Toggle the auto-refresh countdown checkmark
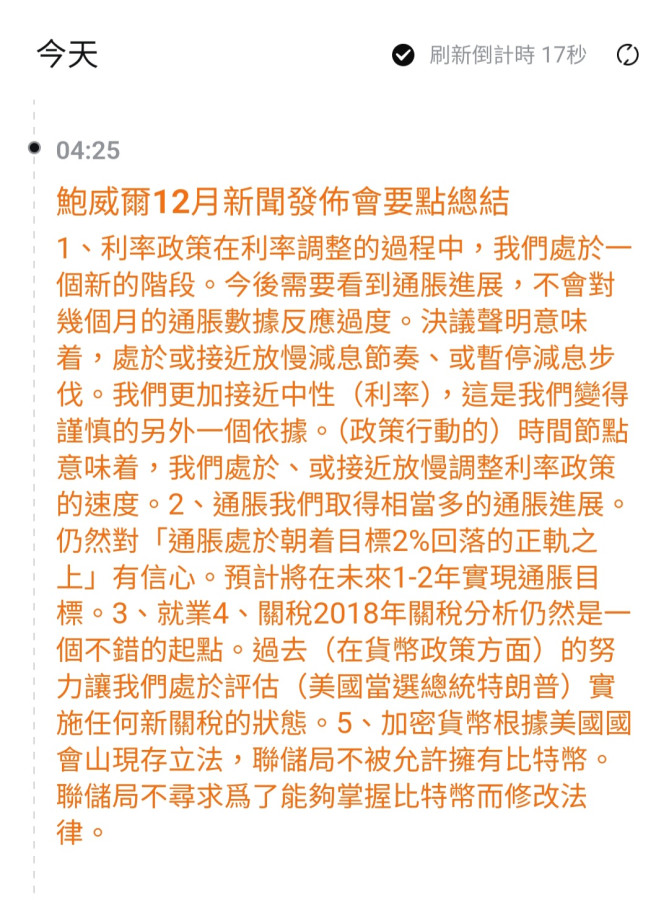 (403, 55)
